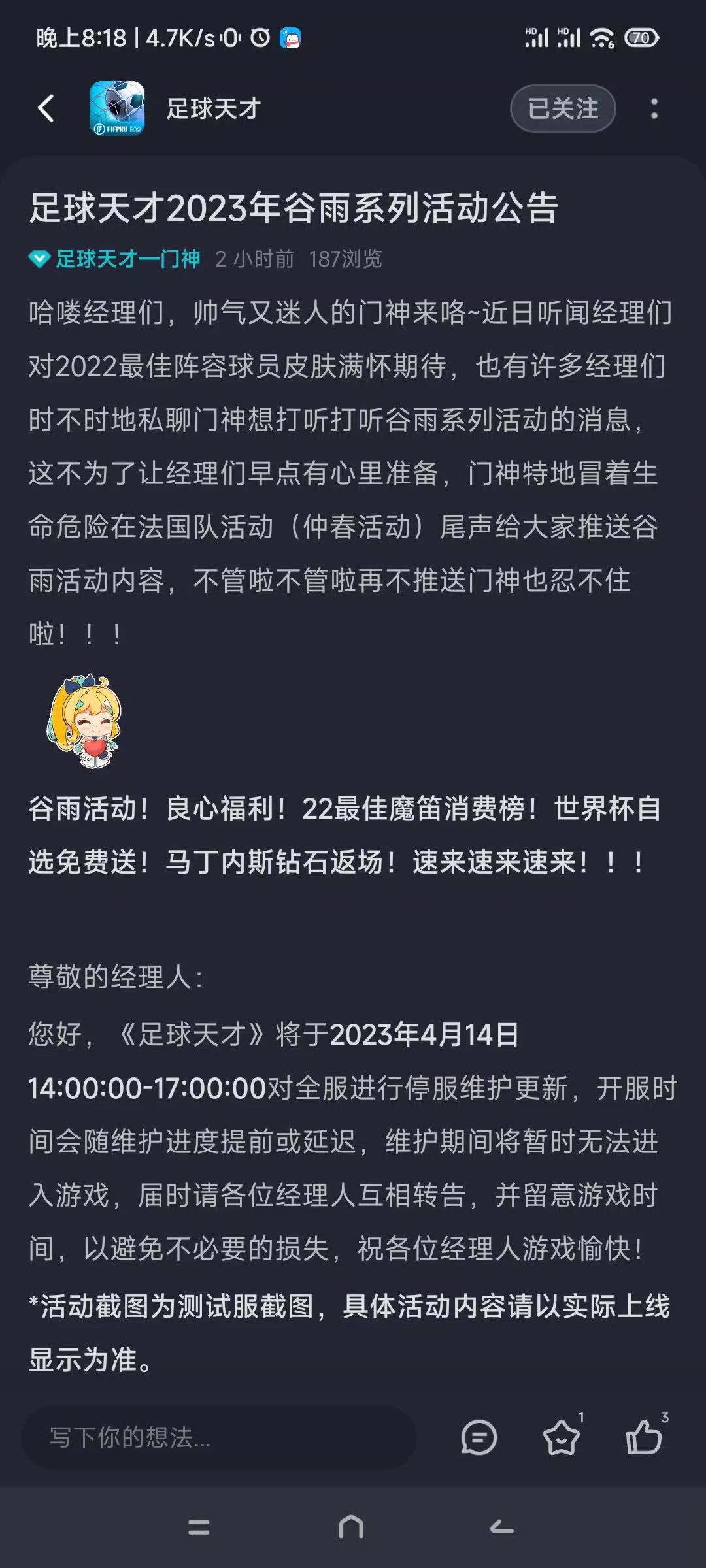Open the three-dot overflow menu
The height and width of the screenshot is (1568, 706).
tap(654, 108)
